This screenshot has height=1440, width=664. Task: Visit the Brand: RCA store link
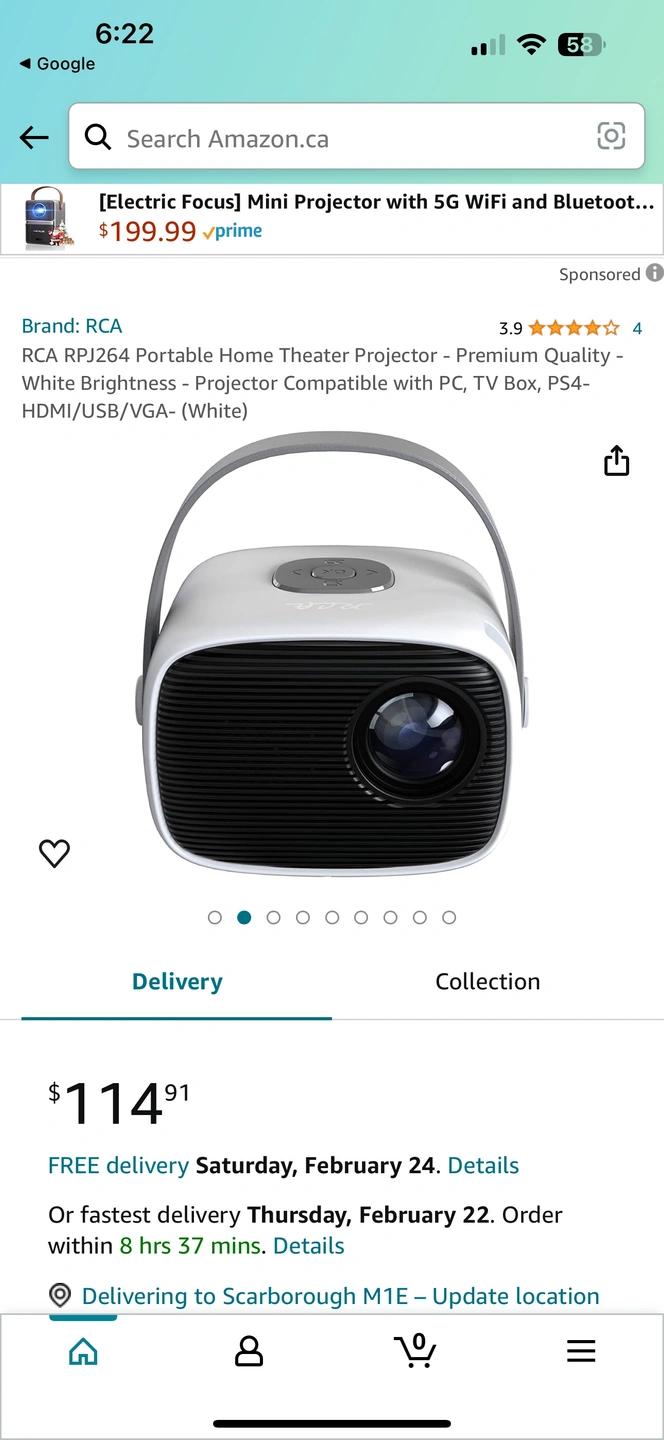(72, 326)
